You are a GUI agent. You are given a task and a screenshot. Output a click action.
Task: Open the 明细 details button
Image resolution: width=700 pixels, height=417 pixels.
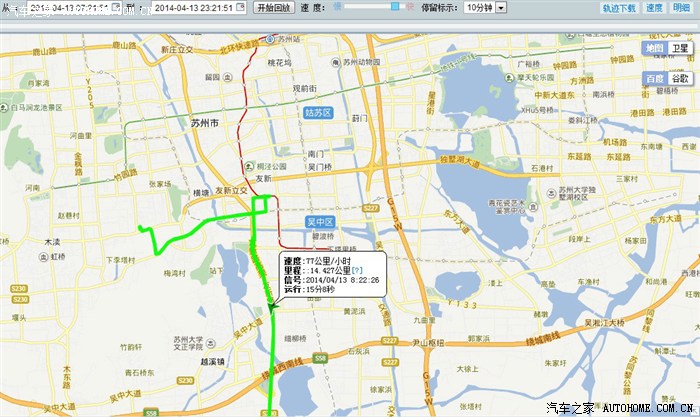(x=681, y=7)
